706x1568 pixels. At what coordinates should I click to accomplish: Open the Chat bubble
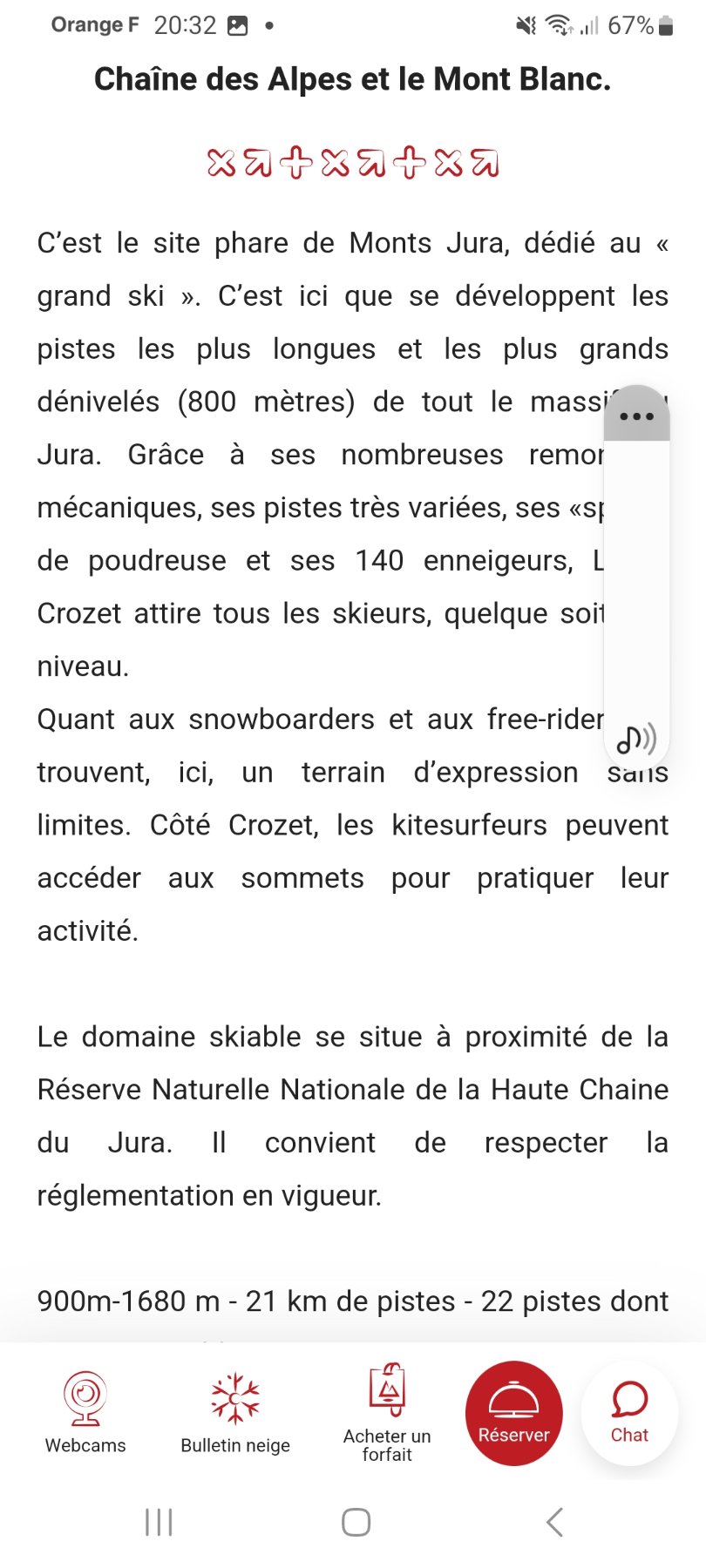pyautogui.click(x=629, y=1413)
